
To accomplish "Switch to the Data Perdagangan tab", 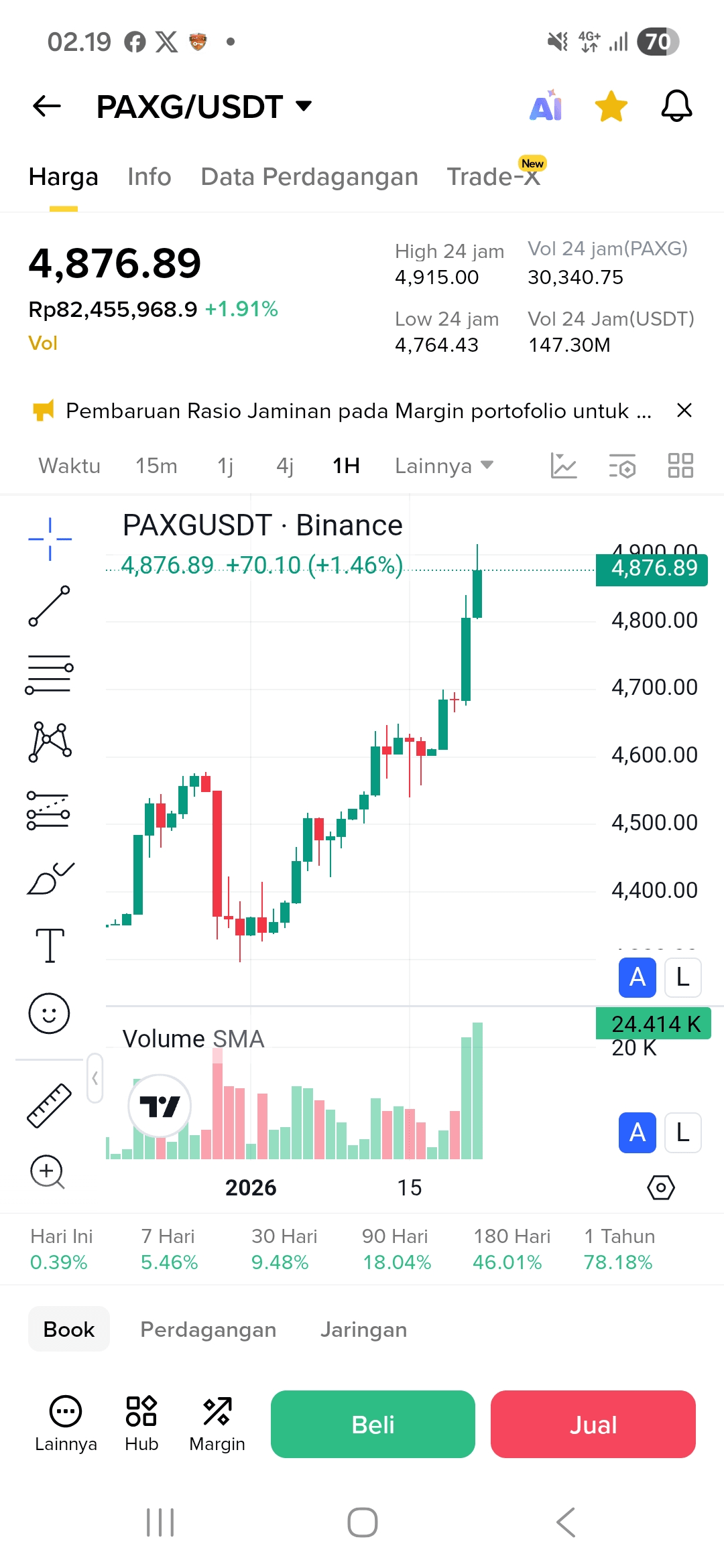I will click(x=309, y=177).
